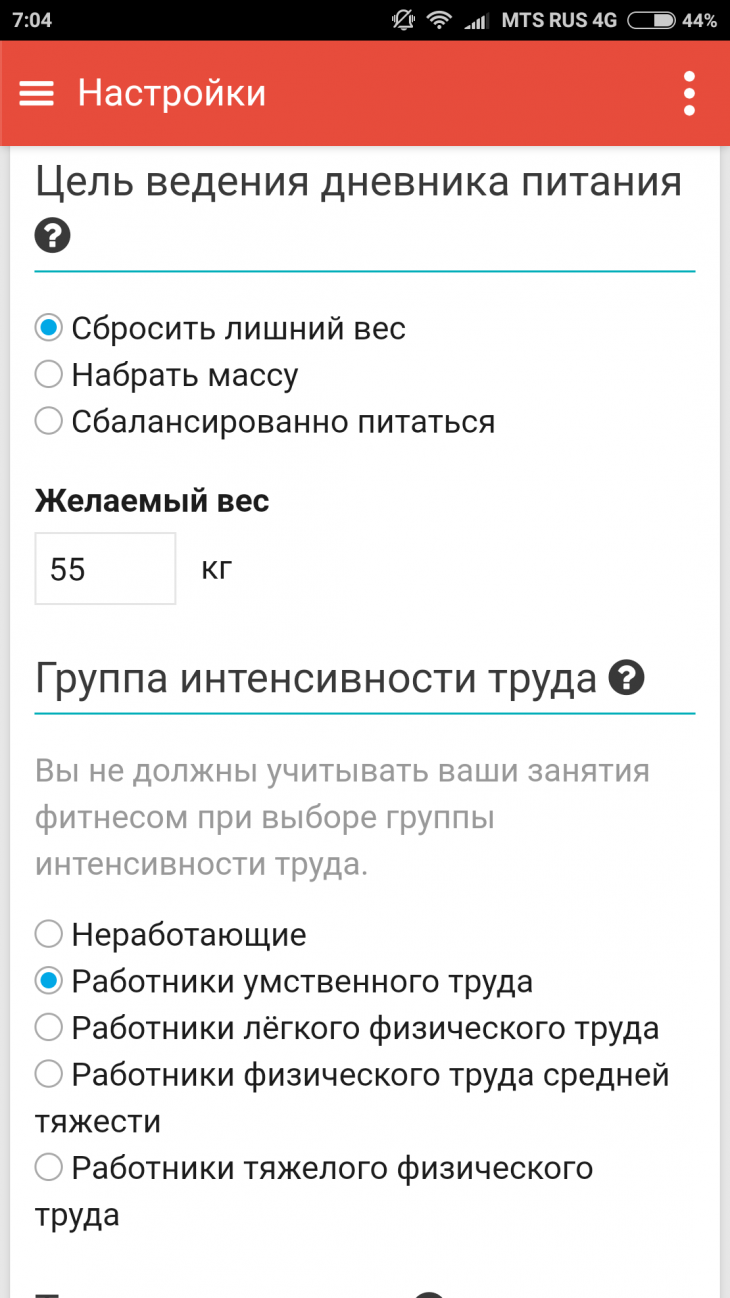Screen dimensions: 730x1298
Task: Select 'Работники лёгкого физического труда'
Action: click(49, 1028)
